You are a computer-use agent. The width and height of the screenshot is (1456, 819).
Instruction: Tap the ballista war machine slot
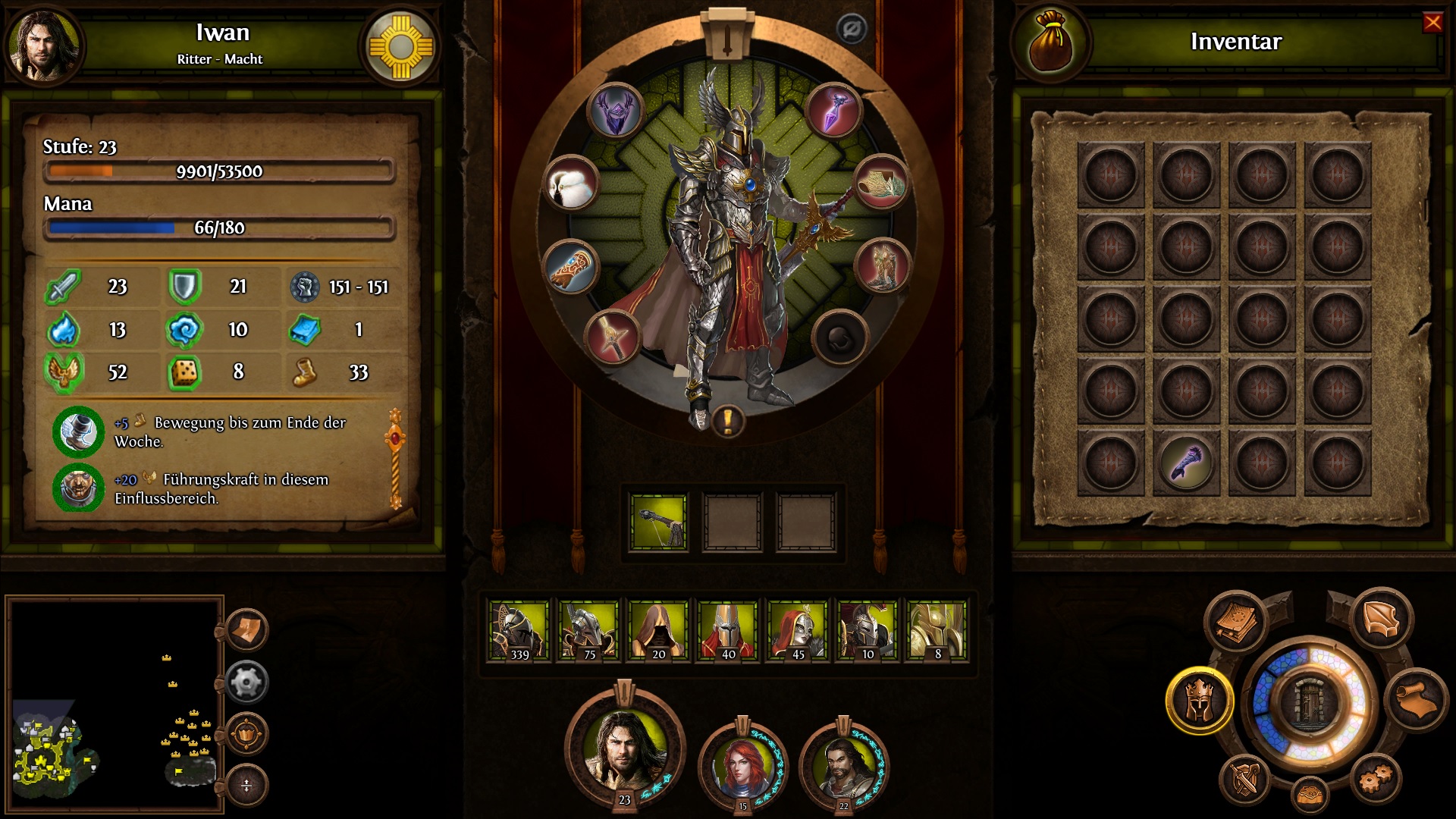658,522
